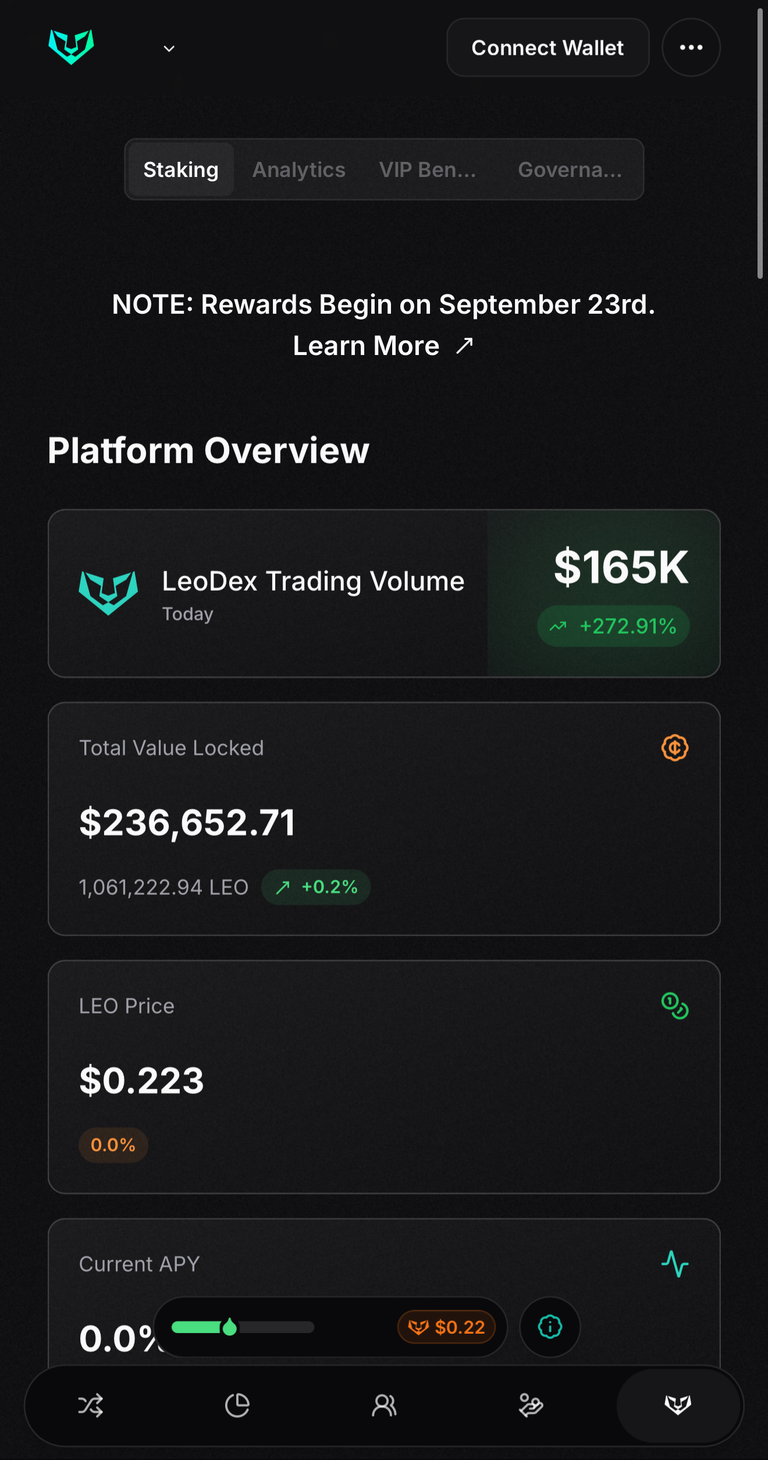Image resolution: width=768 pixels, height=1460 pixels.
Task: Tap the info icon in floating bar
Action: coord(550,1327)
